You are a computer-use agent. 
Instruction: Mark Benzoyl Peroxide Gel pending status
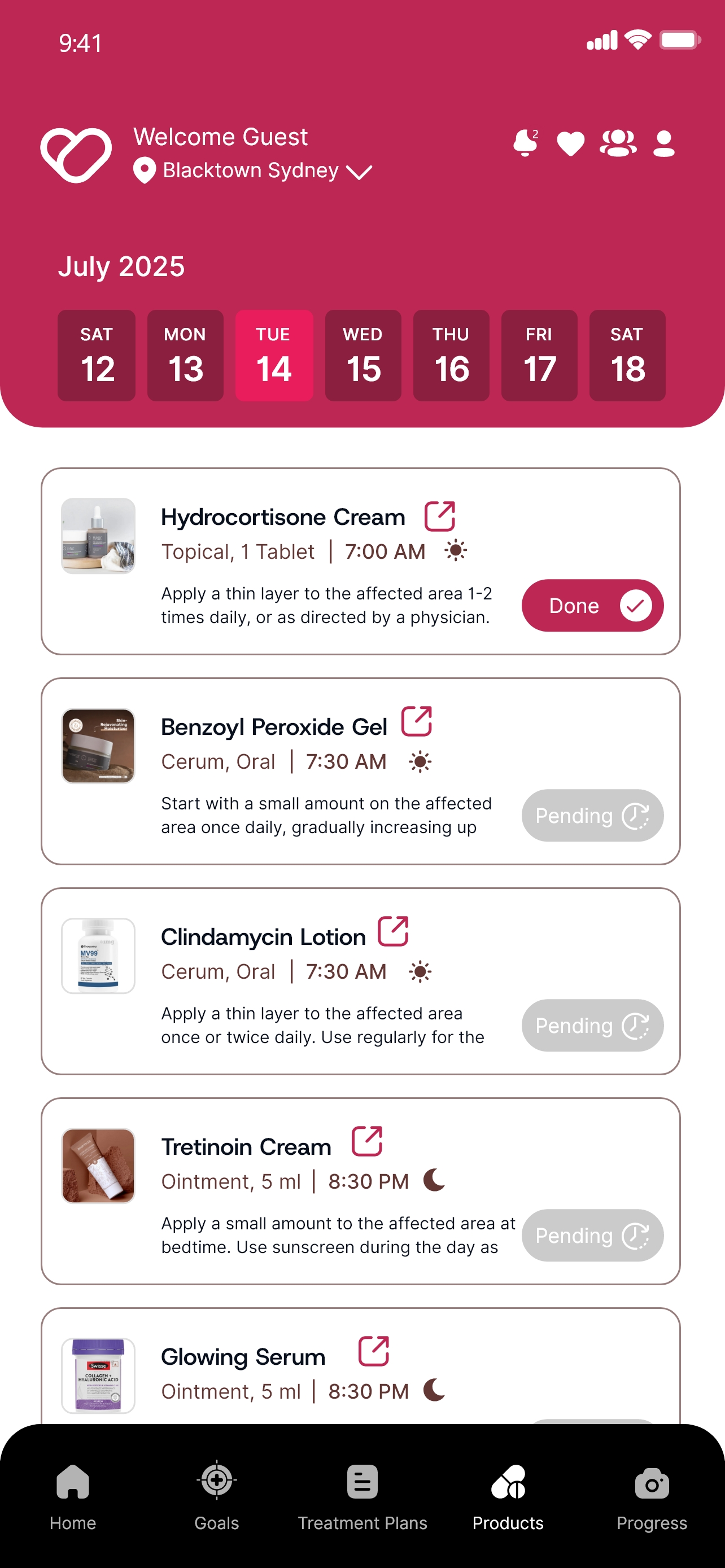click(x=592, y=816)
